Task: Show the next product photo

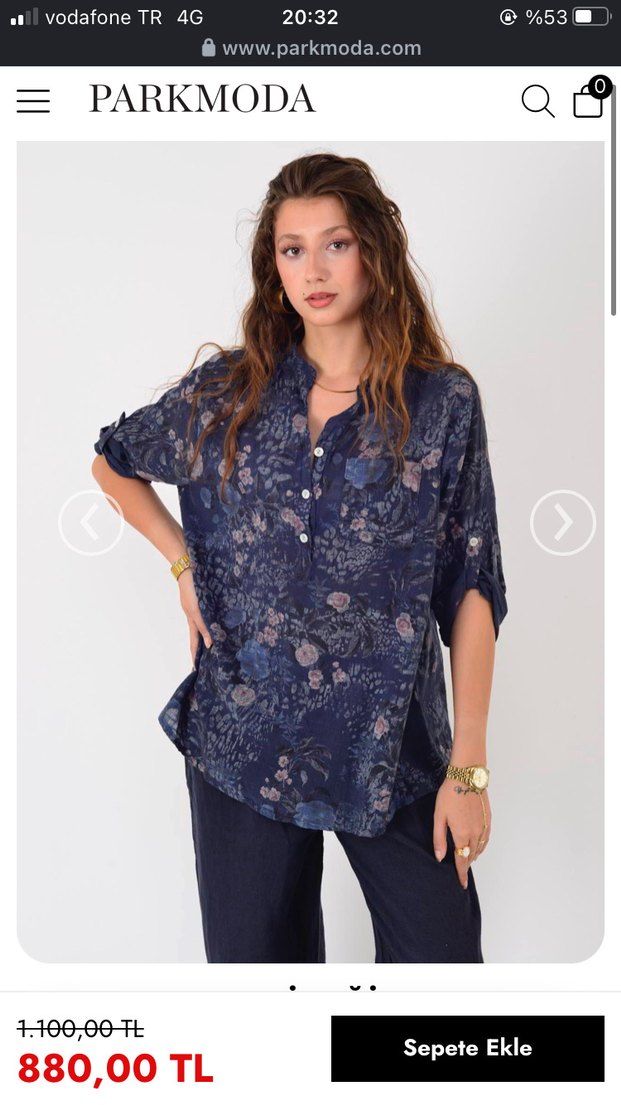Action: (x=562, y=522)
